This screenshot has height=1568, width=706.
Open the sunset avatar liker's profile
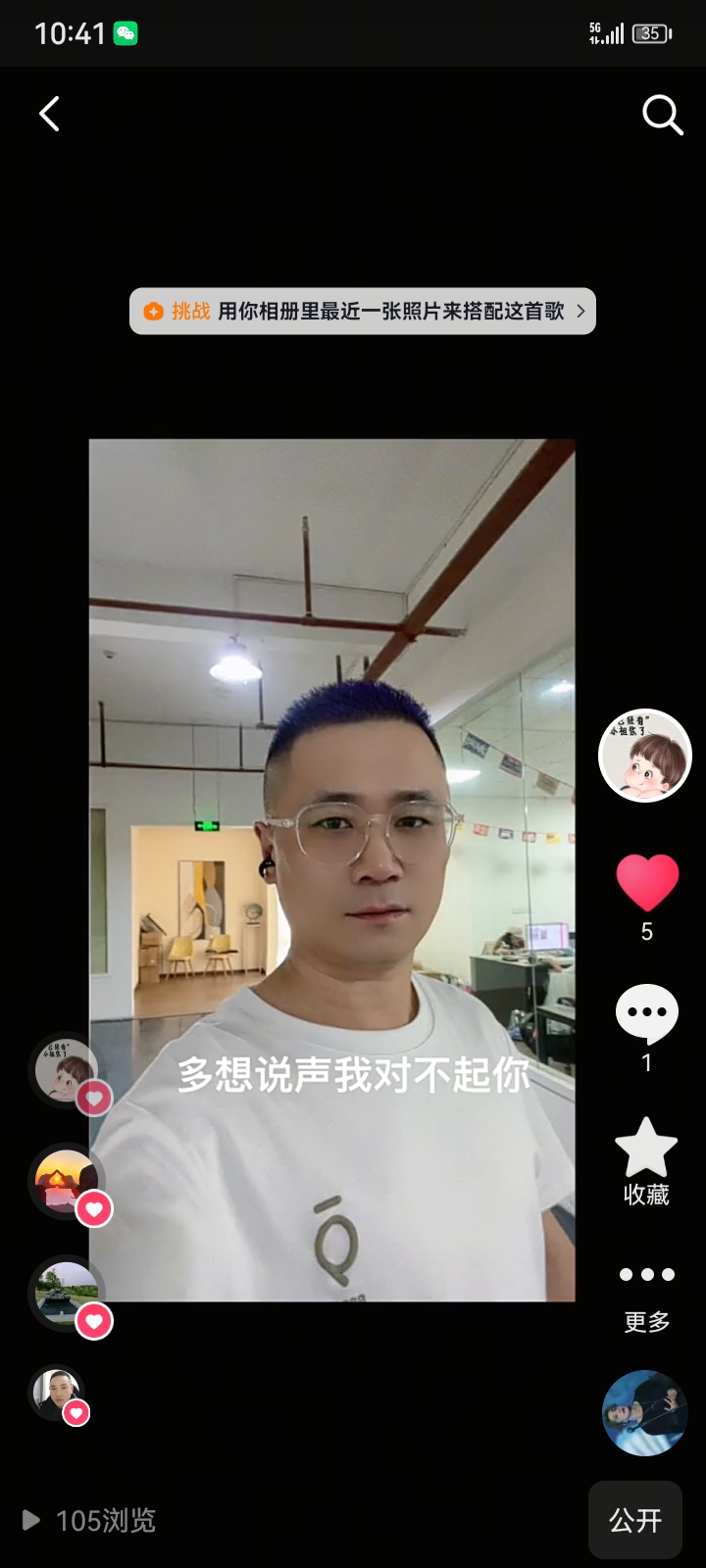pyautogui.click(x=67, y=1181)
